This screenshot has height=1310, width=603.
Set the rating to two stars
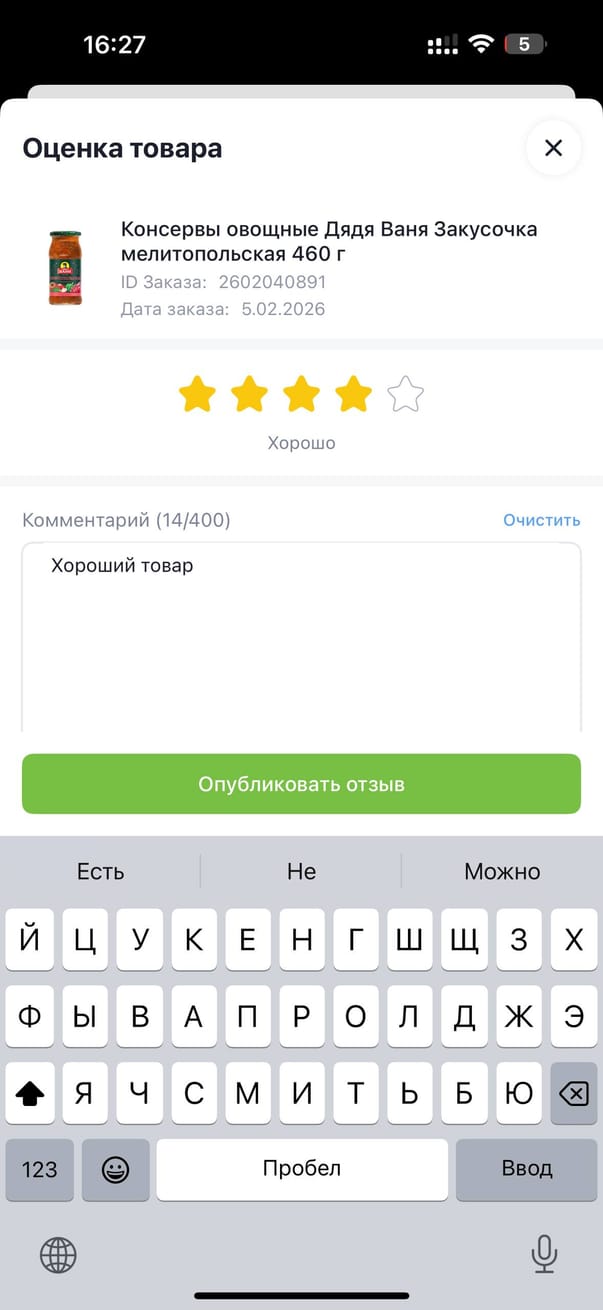[249, 395]
